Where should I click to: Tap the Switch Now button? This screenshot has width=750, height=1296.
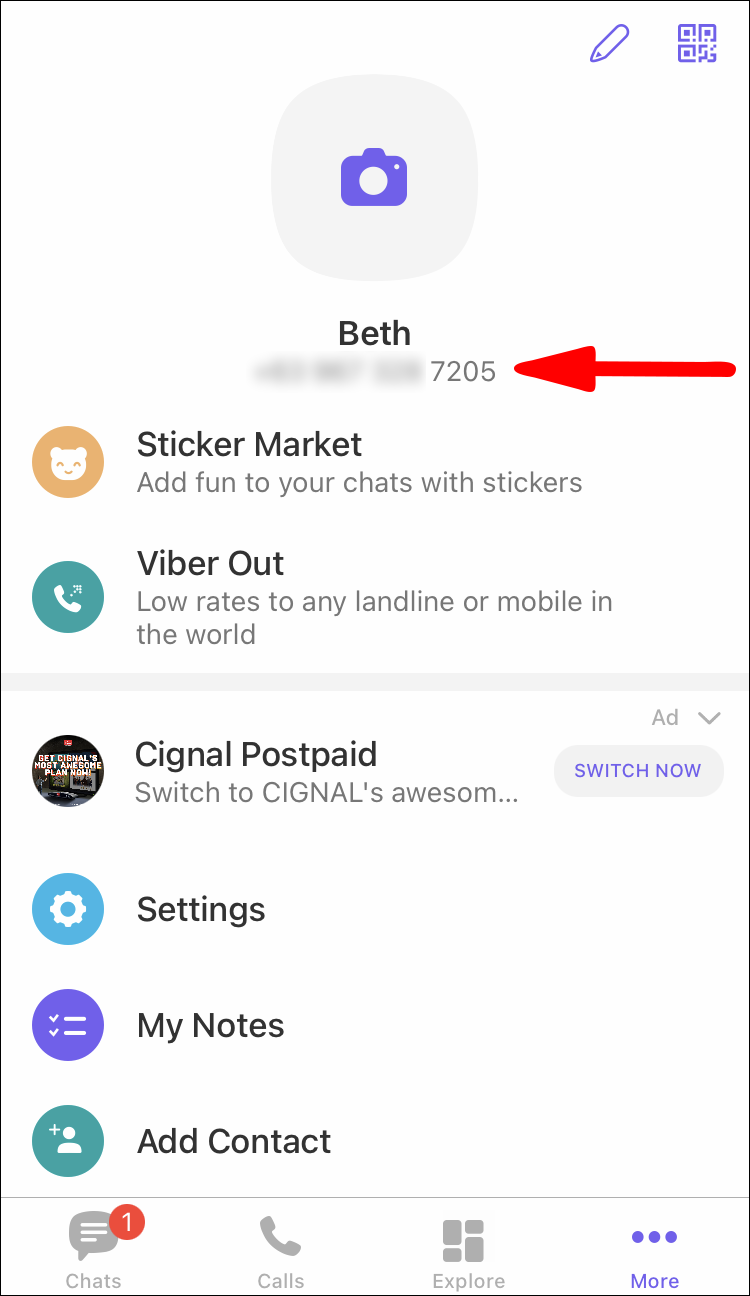tap(637, 771)
